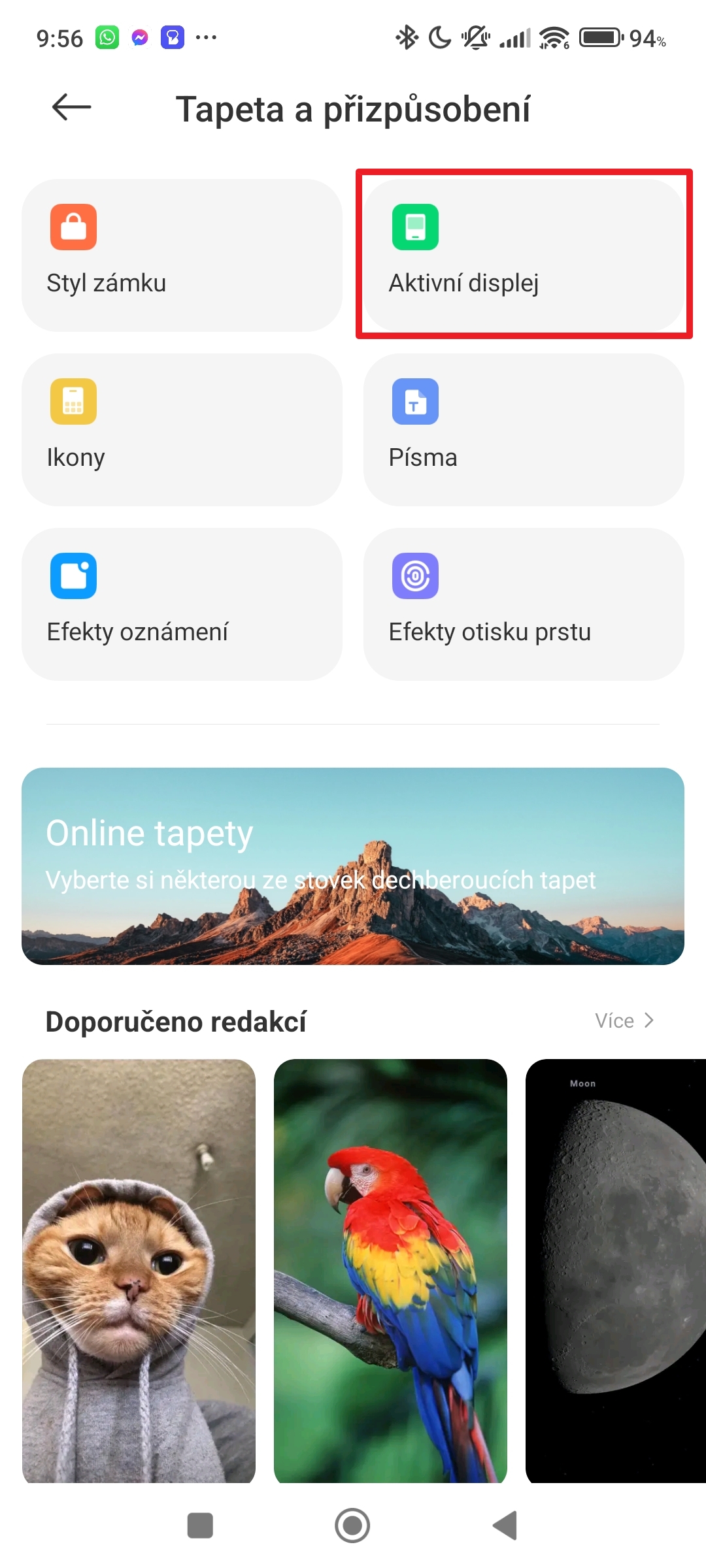Open the Ikony customization card
The image size is (706, 1568).
click(182, 430)
